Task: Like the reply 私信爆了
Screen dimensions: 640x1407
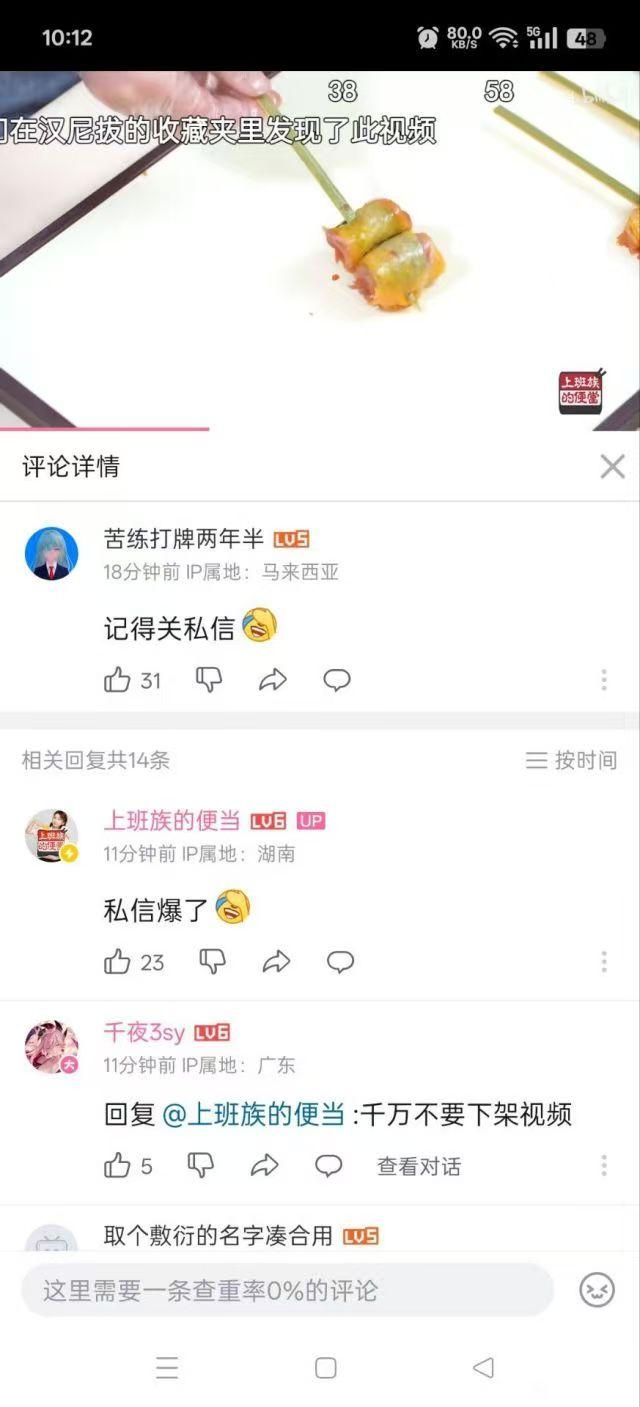Action: (x=118, y=962)
